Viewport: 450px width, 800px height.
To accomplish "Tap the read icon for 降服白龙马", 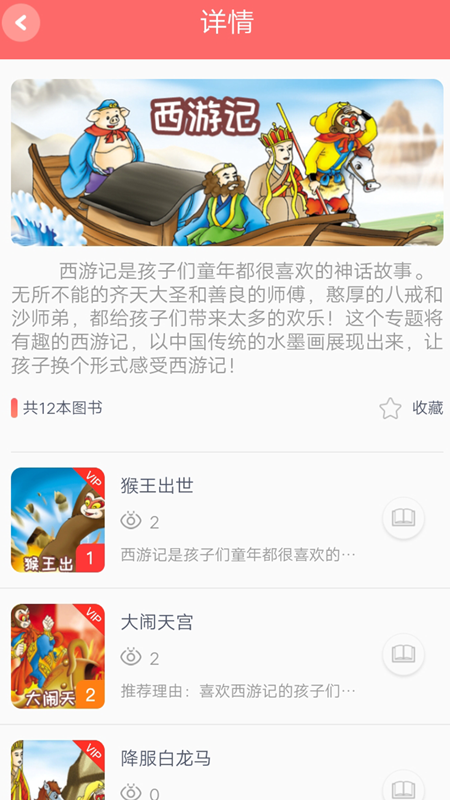I will point(404,786).
